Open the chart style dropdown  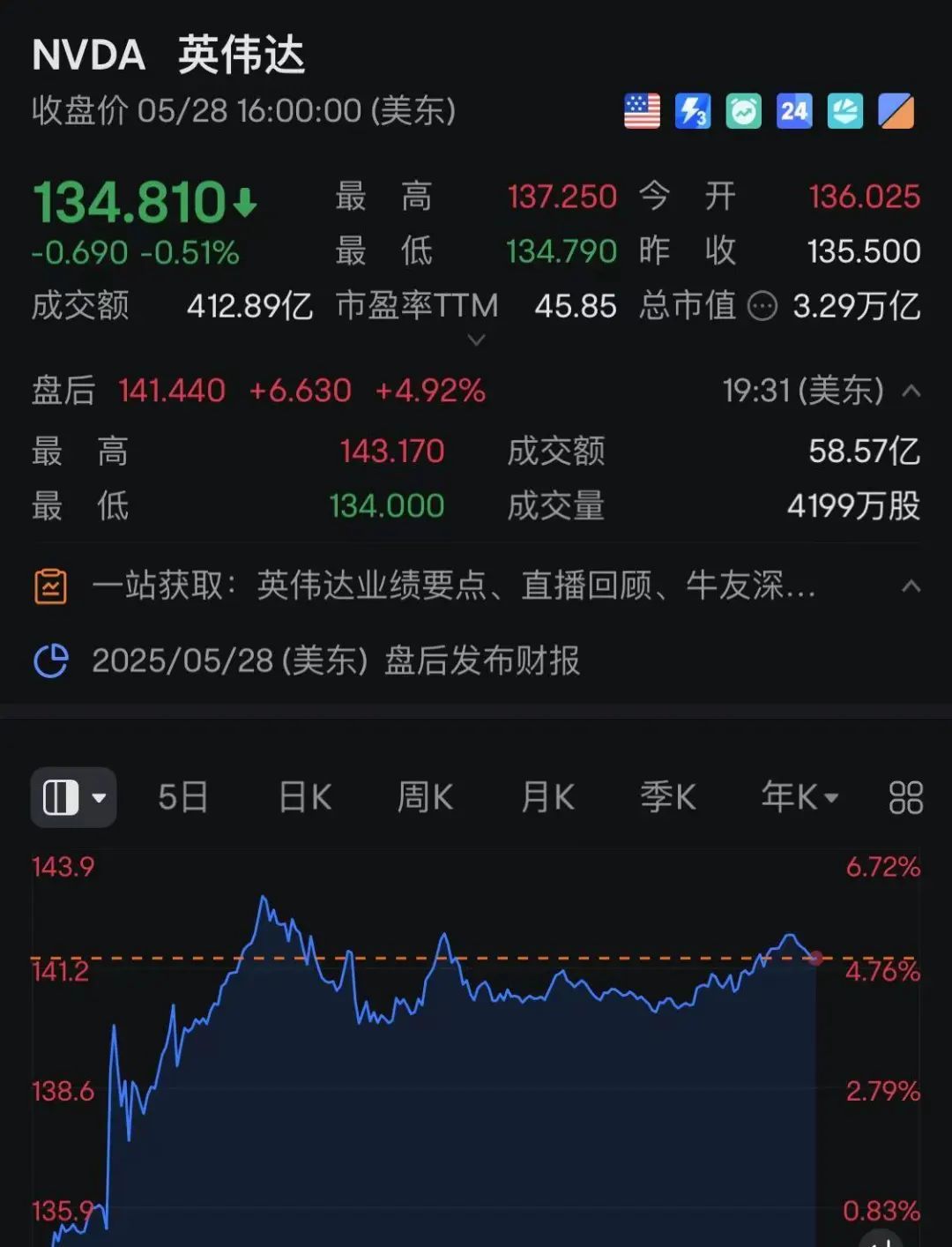pyautogui.click(x=73, y=796)
